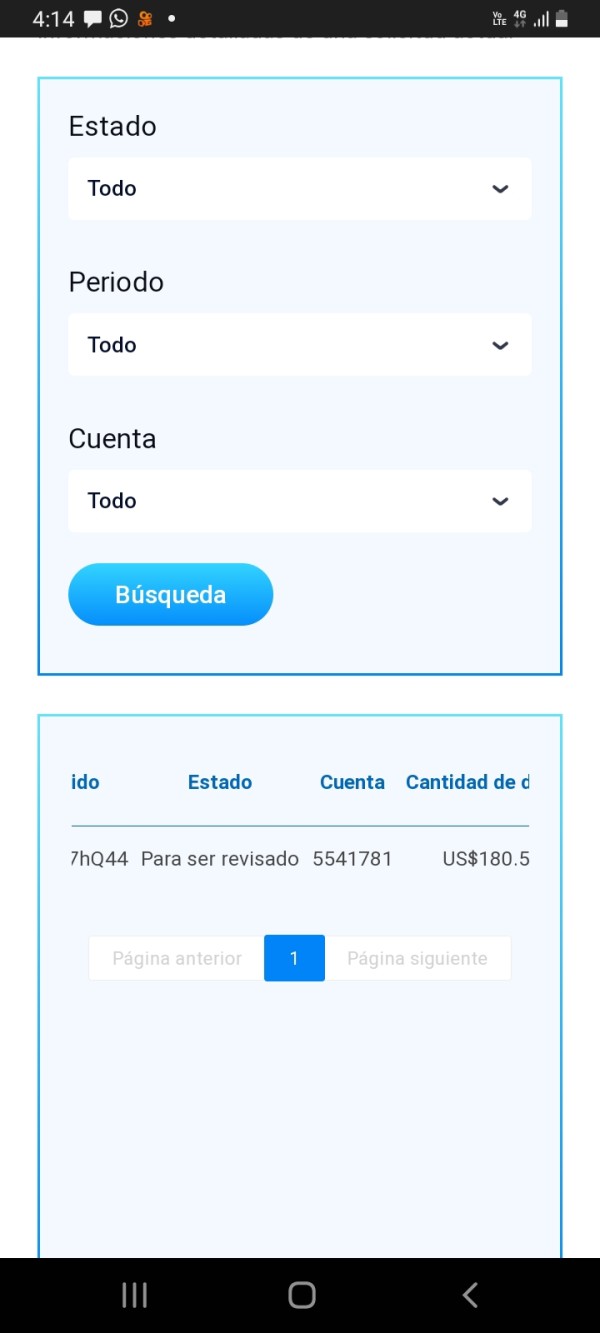Tap the system back button

[x=470, y=1295]
